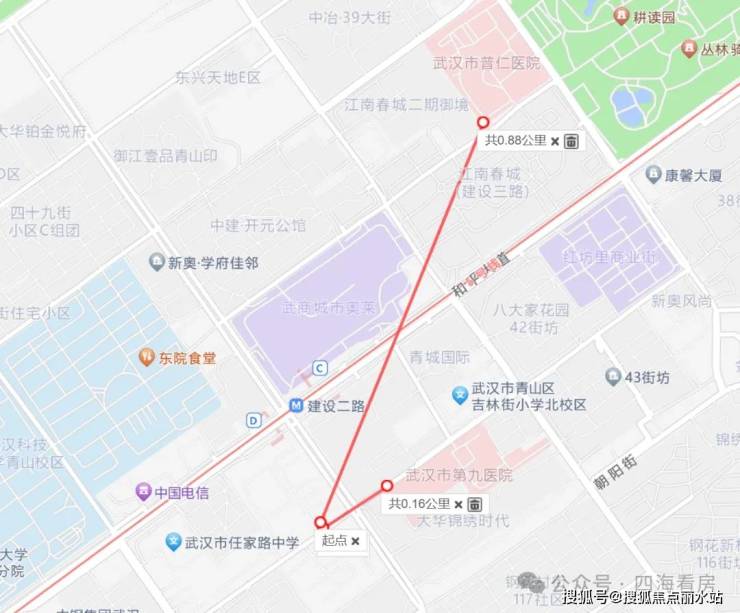This screenshot has height=613, width=740.
Task: Open the 建设二路 metro station marker
Action: pyautogui.click(x=296, y=406)
